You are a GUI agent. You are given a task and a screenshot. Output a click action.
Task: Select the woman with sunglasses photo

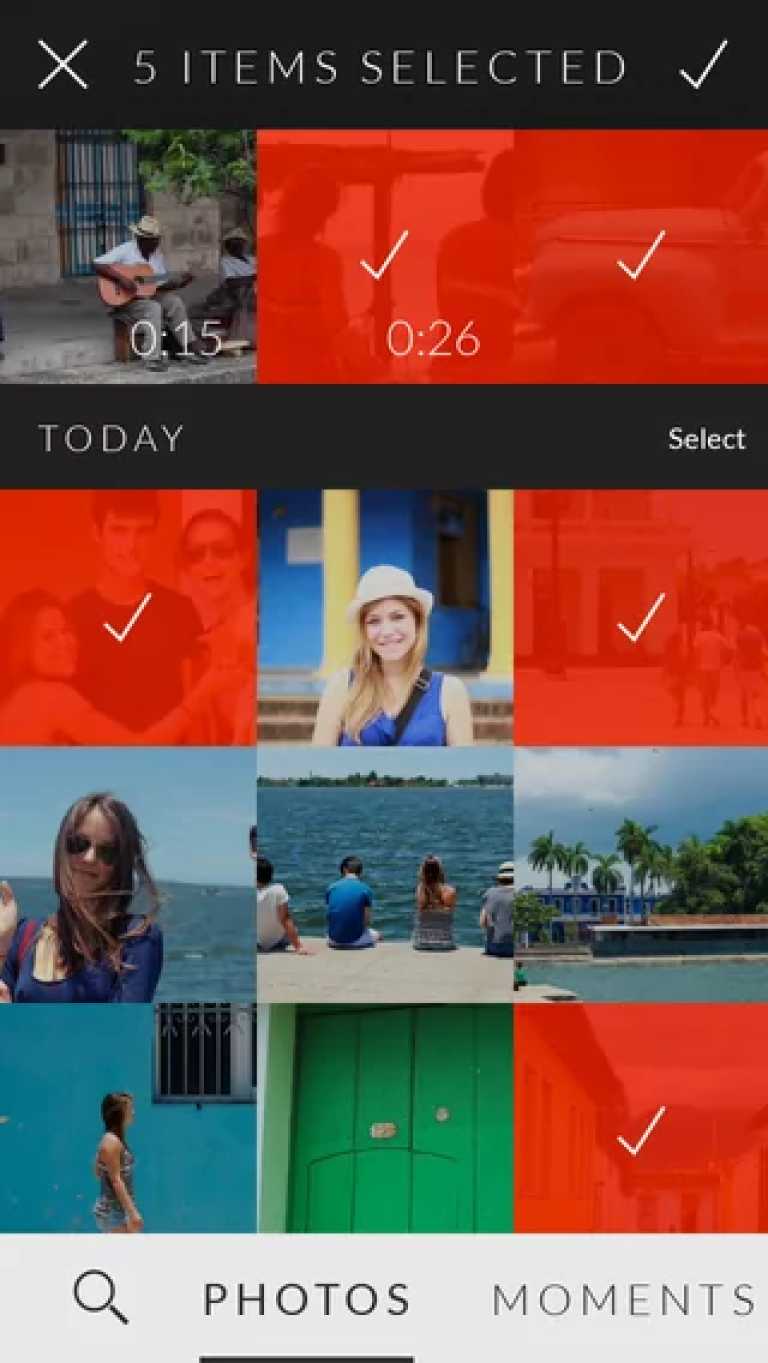(x=127, y=875)
